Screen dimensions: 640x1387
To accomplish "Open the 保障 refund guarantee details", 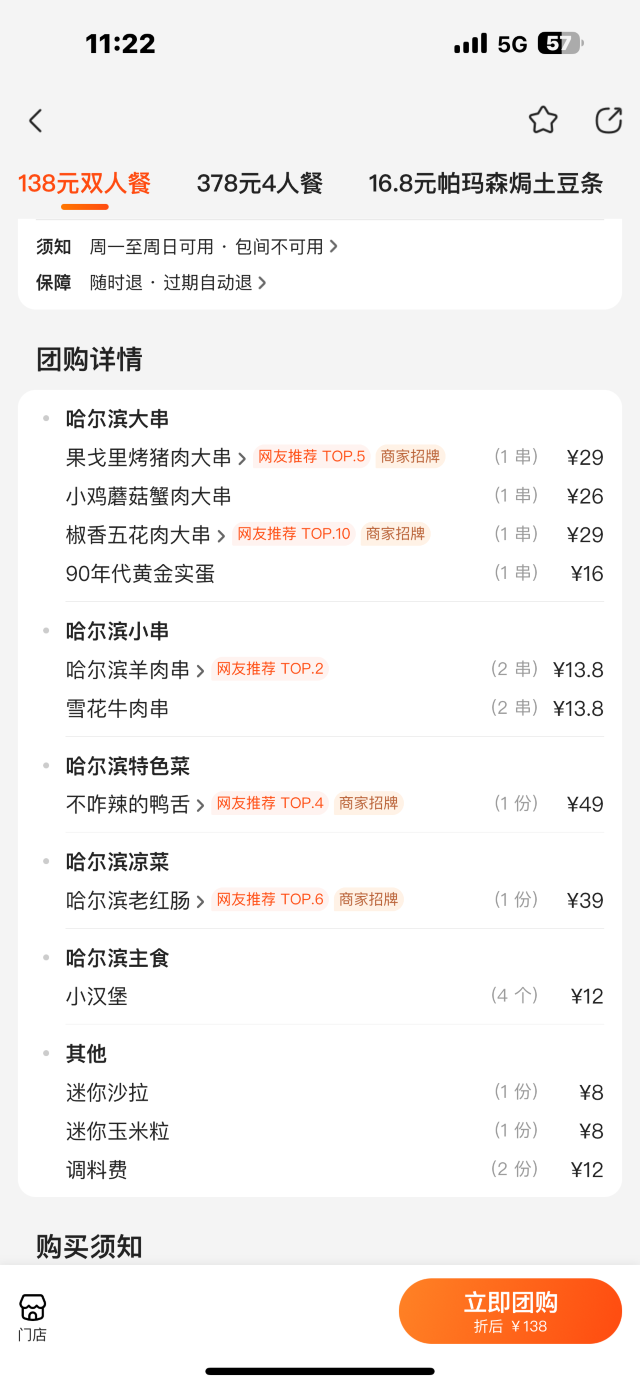I will pos(178,283).
